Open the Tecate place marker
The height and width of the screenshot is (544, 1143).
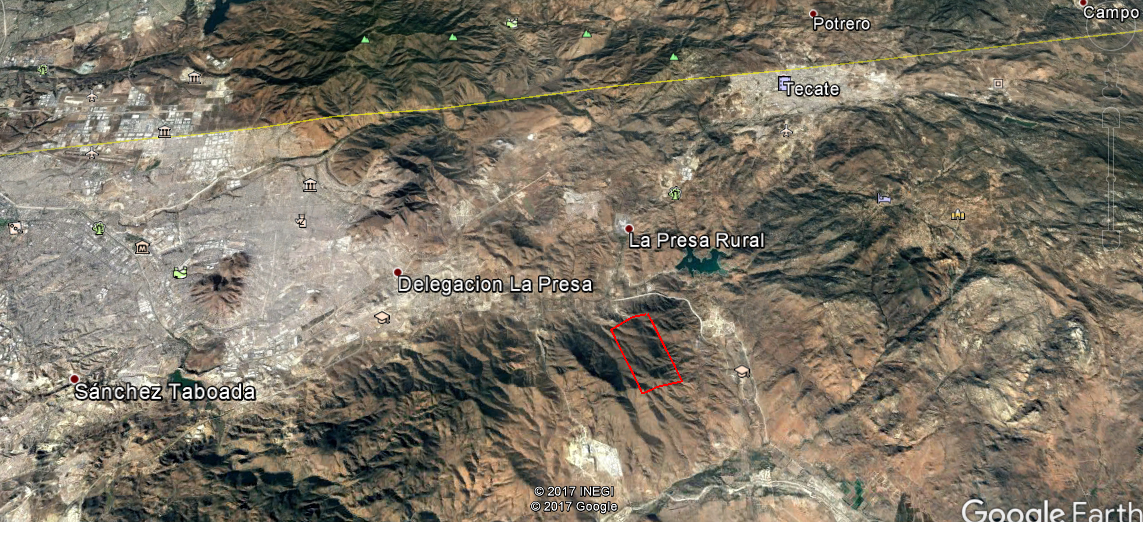tap(785, 84)
